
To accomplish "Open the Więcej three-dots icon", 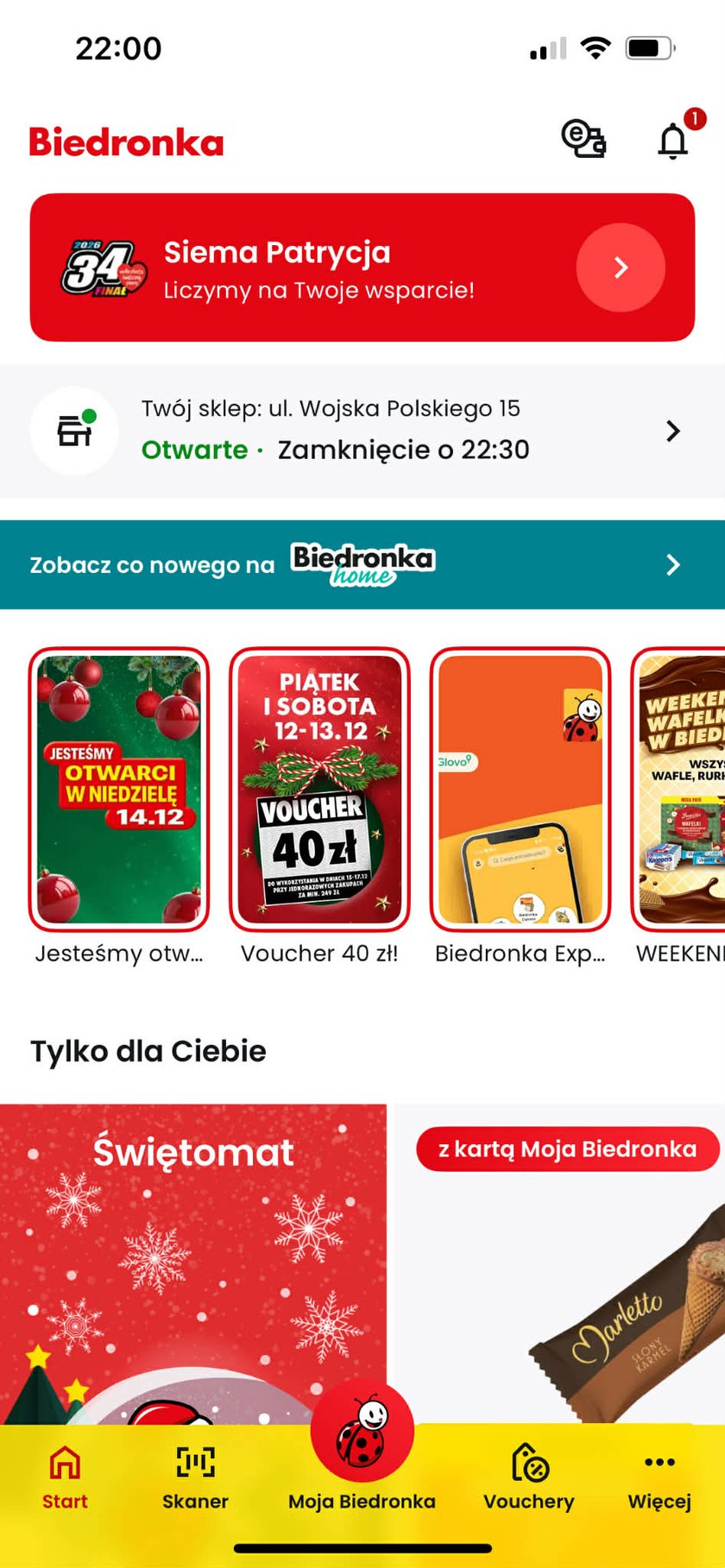I will pos(659,1461).
